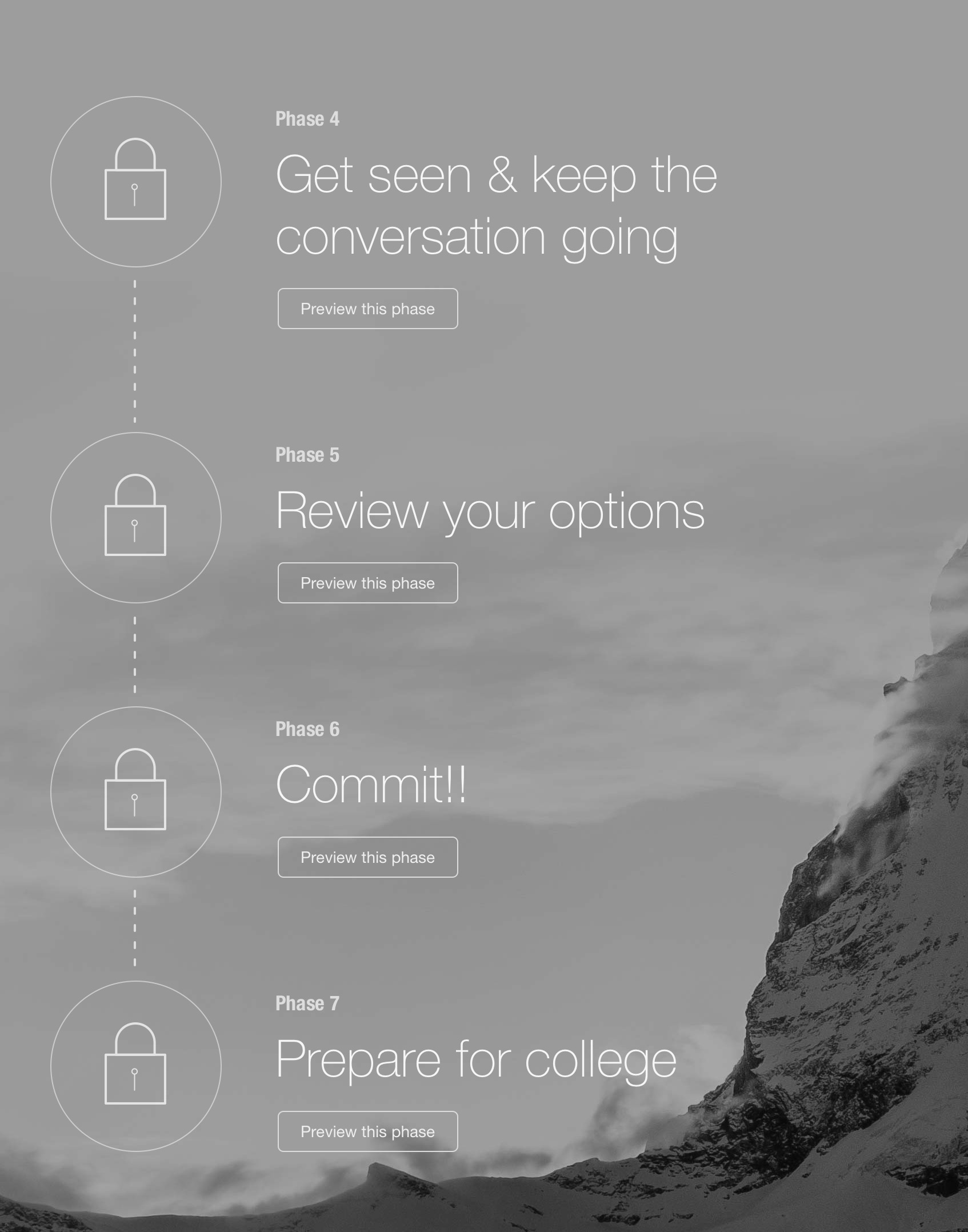Viewport: 968px width, 1232px height.
Task: Preview Phase 5 Review your options
Action: pyautogui.click(x=367, y=583)
